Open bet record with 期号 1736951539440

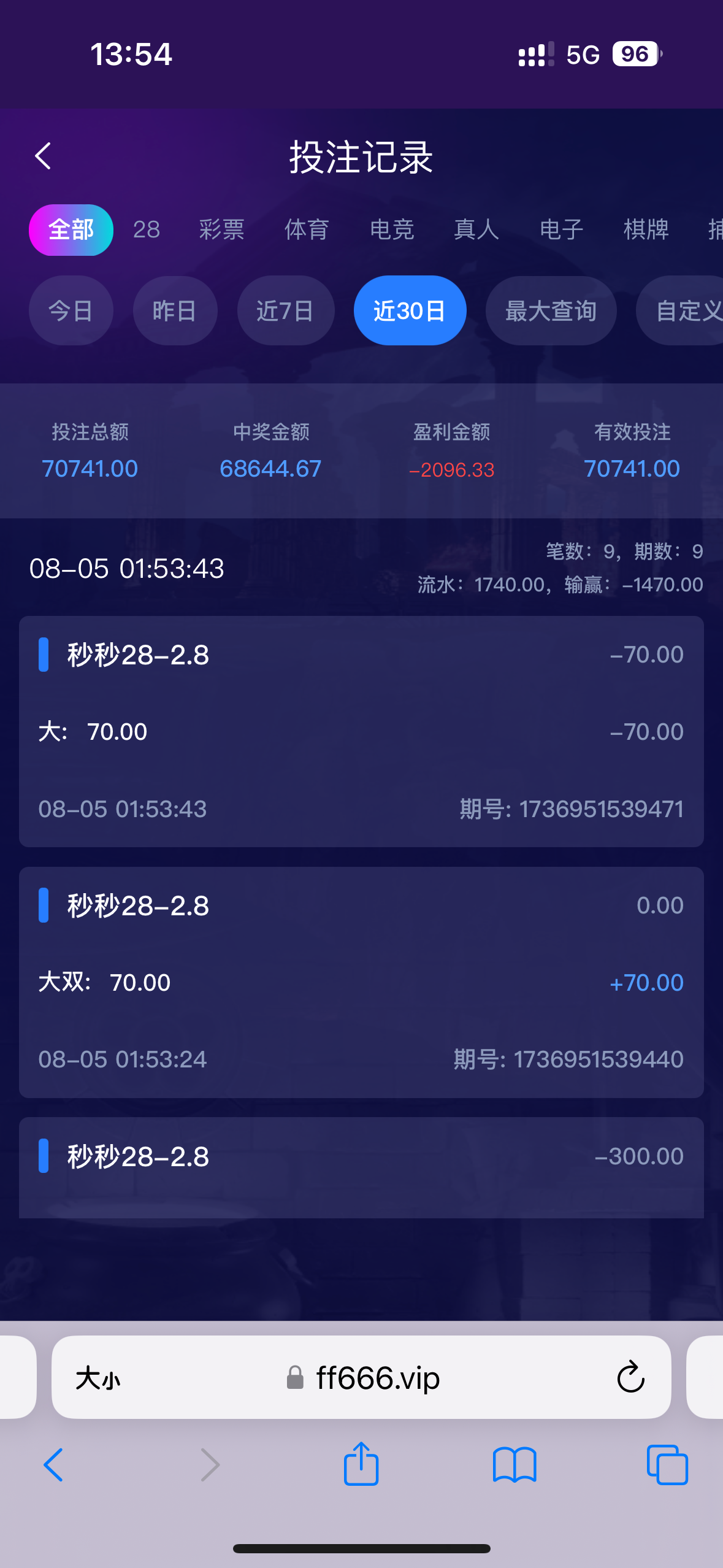tap(361, 982)
